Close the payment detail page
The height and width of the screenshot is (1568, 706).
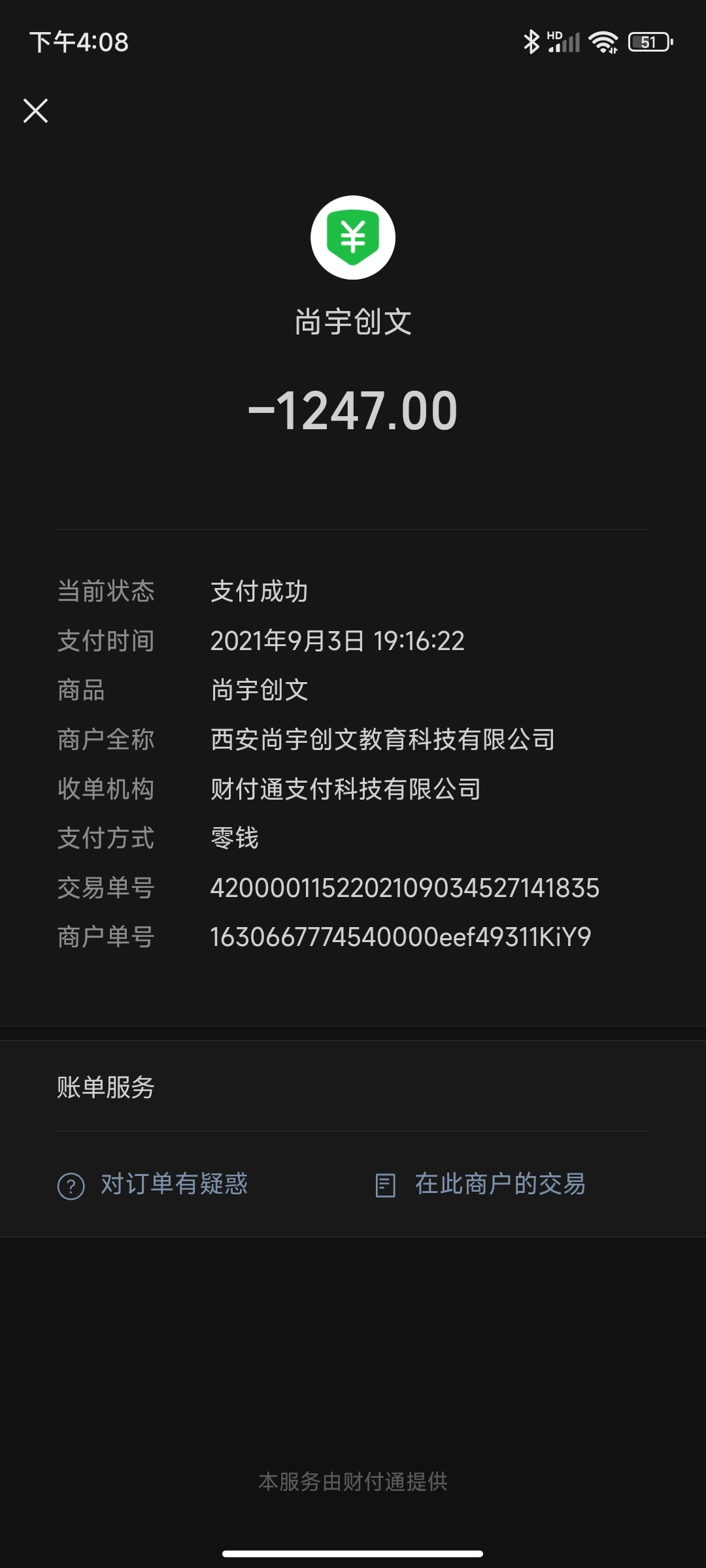[35, 110]
